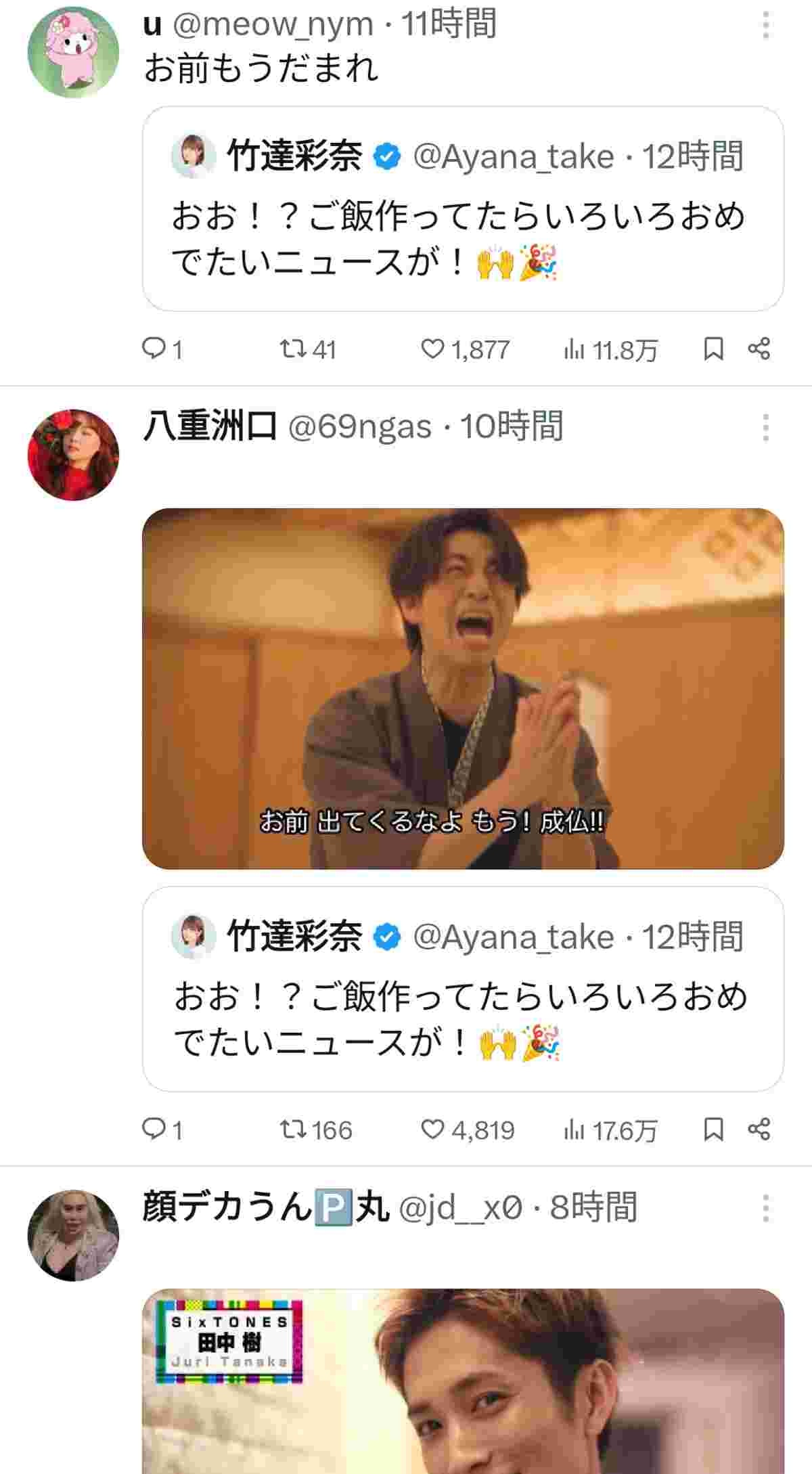View the 田中樹 image in @jd__x0's tweet
This screenshot has height=1474, width=812.
(x=463, y=1381)
